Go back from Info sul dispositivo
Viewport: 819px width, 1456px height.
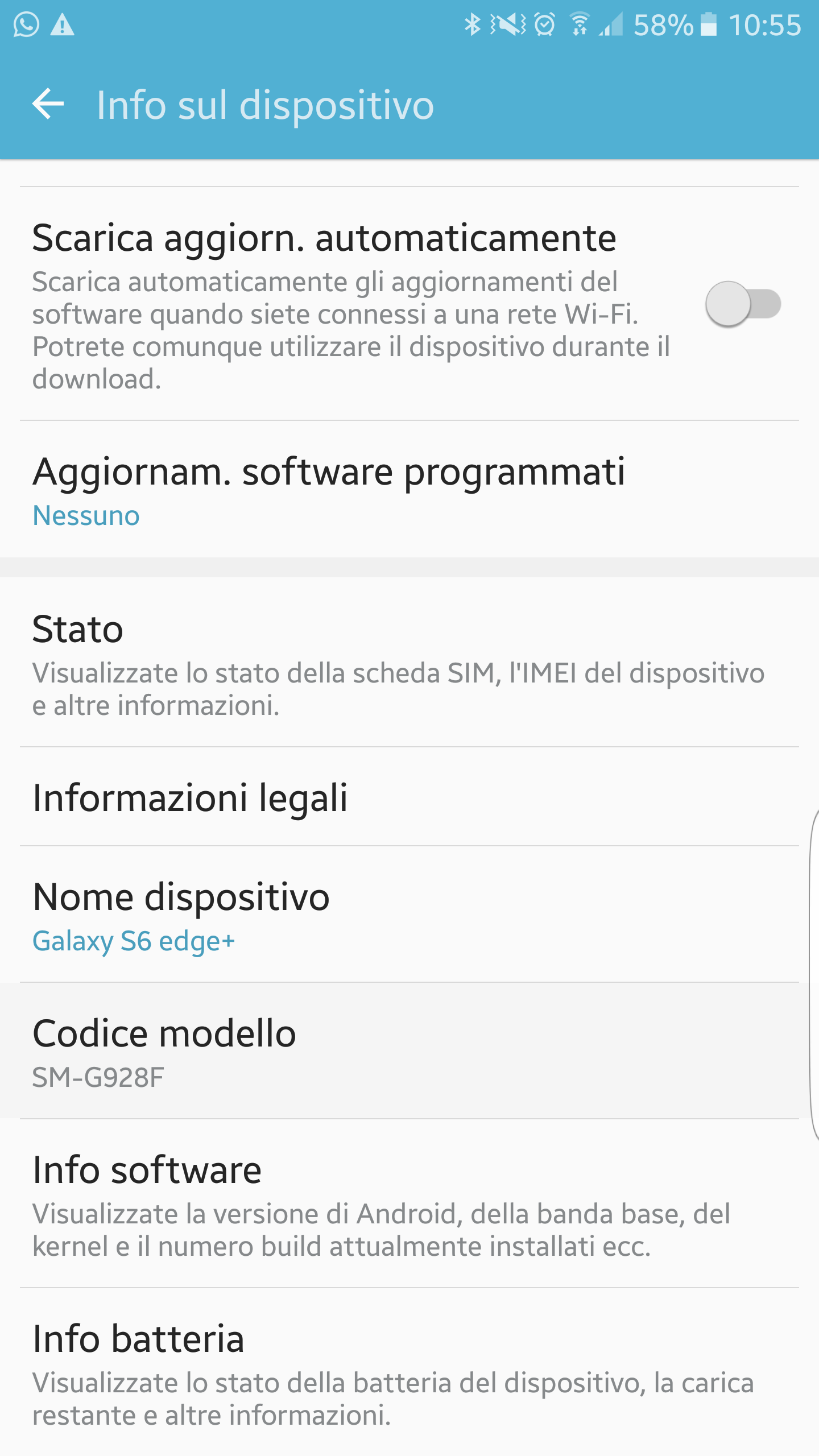point(48,105)
